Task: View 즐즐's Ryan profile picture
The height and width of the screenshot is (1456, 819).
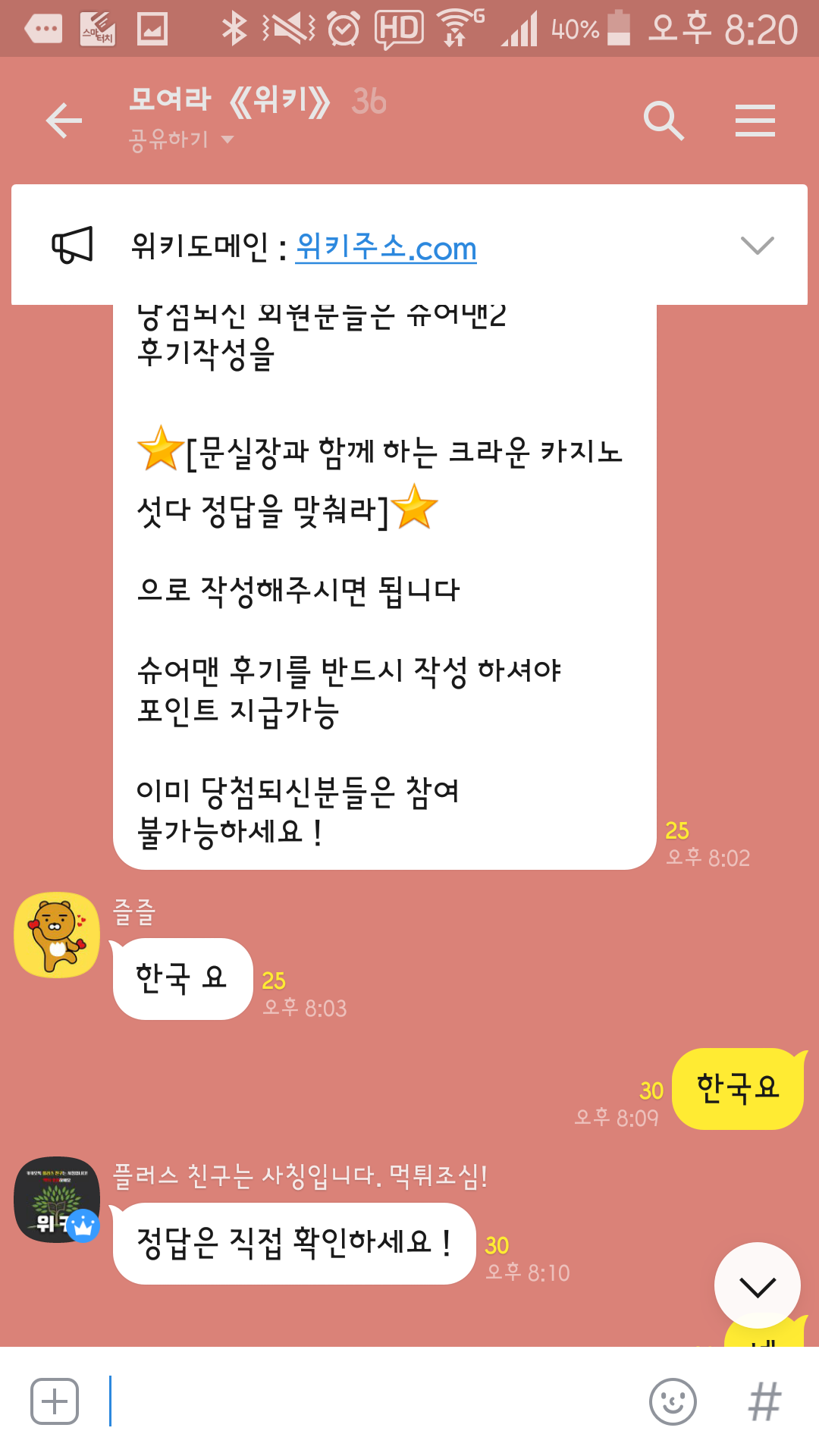Action: click(57, 934)
